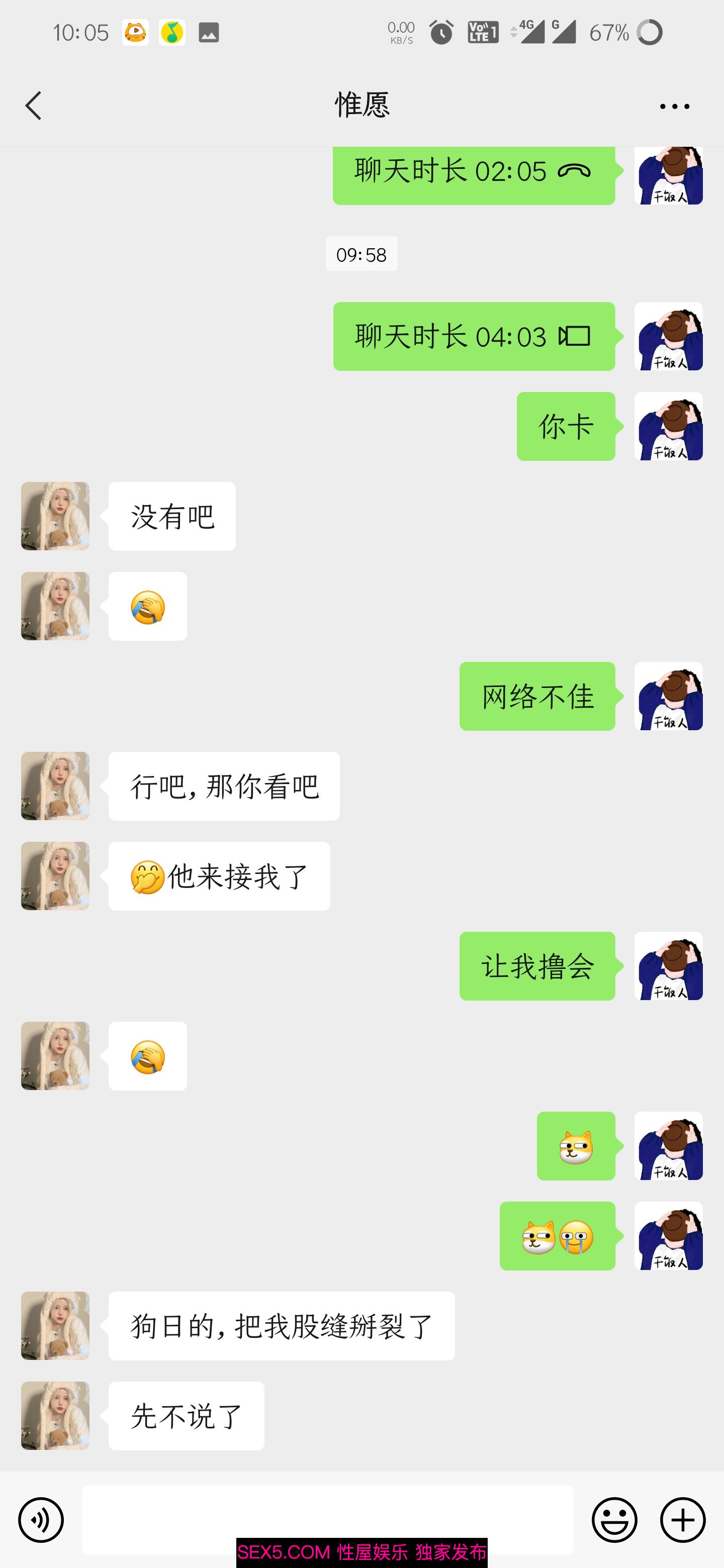Open own profile via avatar beside 你卡

[x=669, y=426]
